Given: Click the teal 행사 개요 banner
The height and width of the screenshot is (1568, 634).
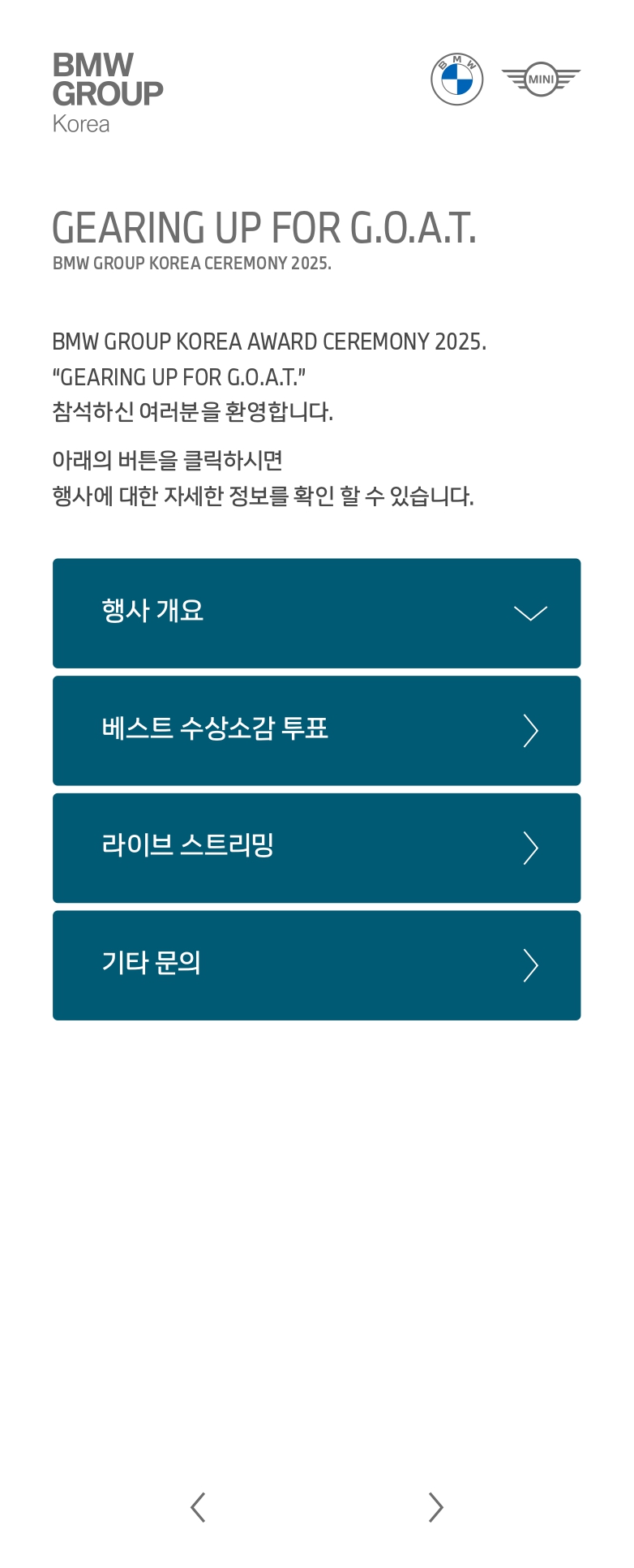Looking at the screenshot, I should (x=316, y=613).
